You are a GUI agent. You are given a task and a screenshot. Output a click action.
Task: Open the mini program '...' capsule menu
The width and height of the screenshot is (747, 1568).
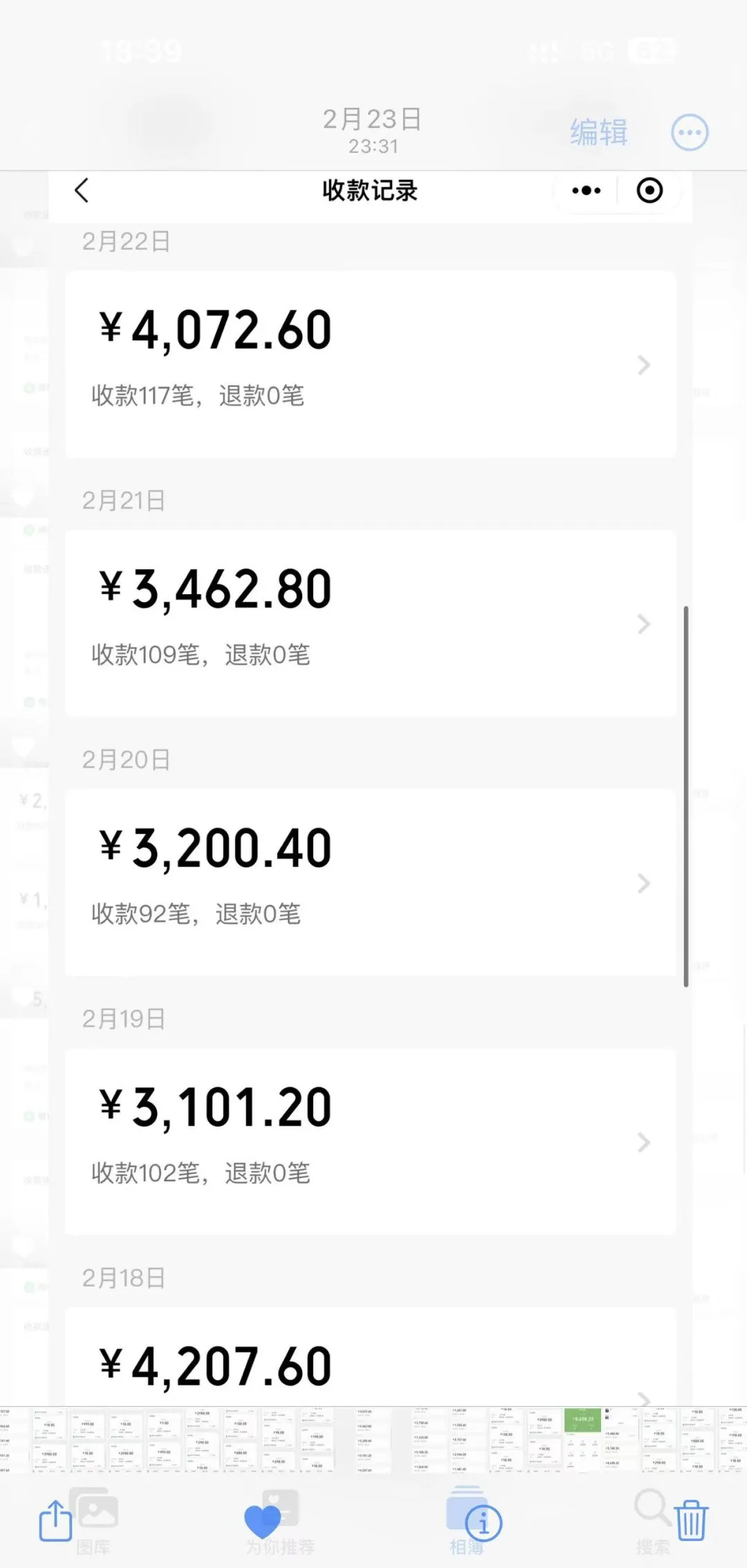pyautogui.click(x=584, y=190)
